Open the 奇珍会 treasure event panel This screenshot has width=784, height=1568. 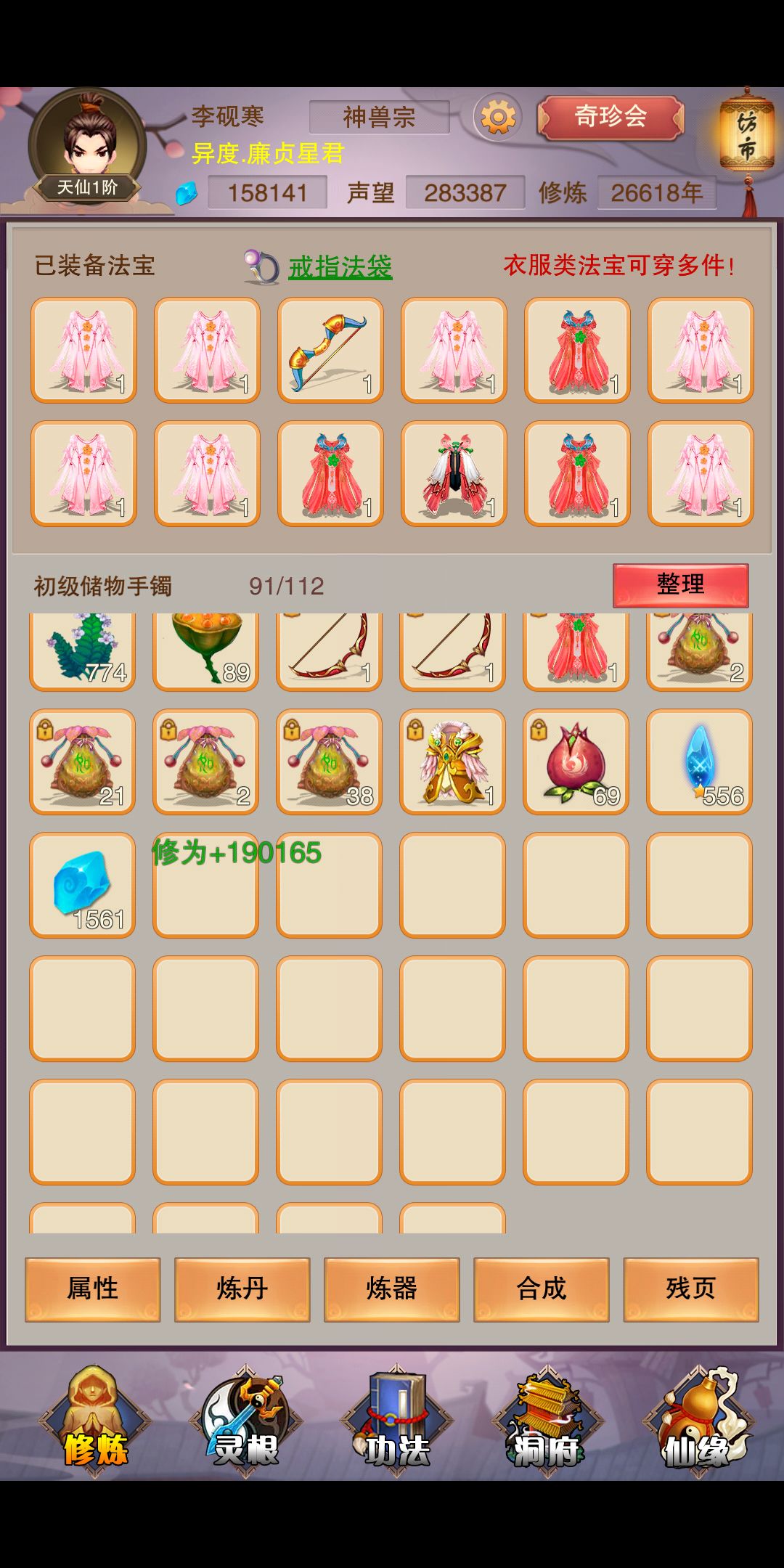click(x=613, y=116)
